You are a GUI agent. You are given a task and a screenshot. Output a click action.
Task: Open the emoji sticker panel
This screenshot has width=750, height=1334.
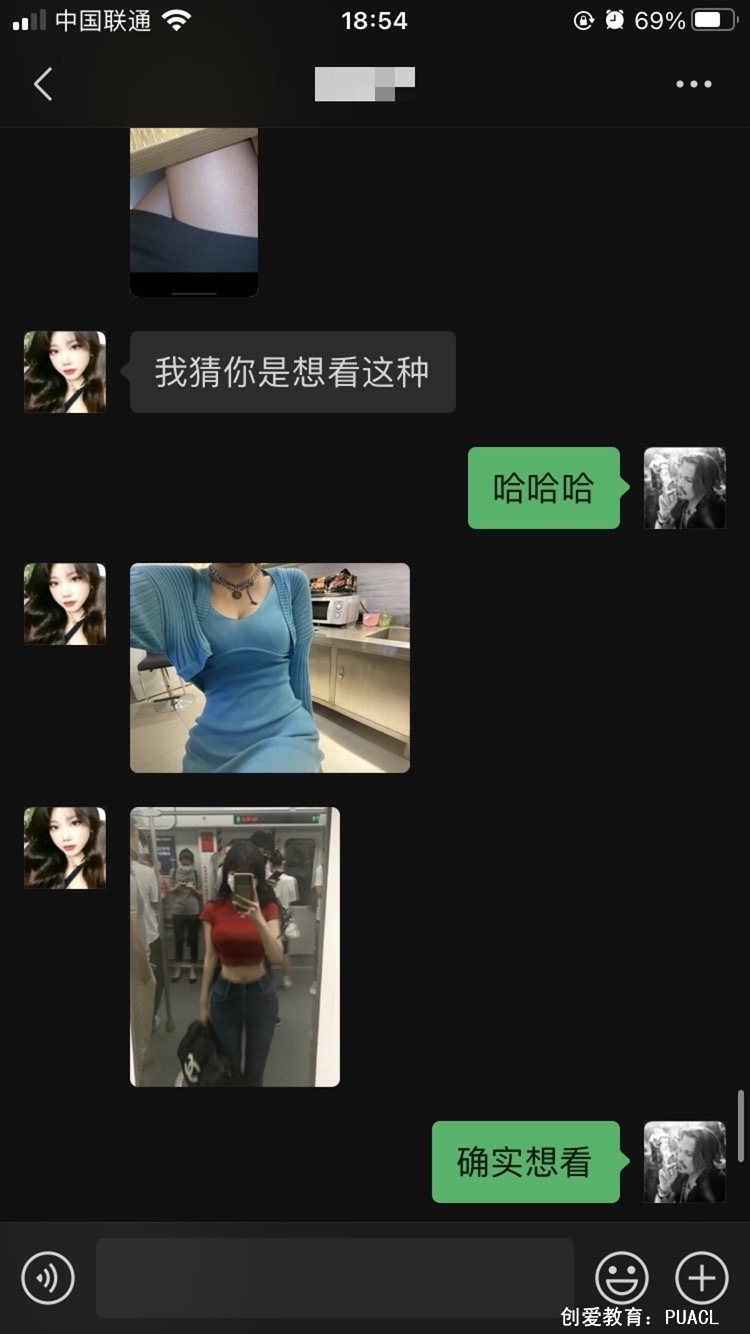click(621, 1277)
